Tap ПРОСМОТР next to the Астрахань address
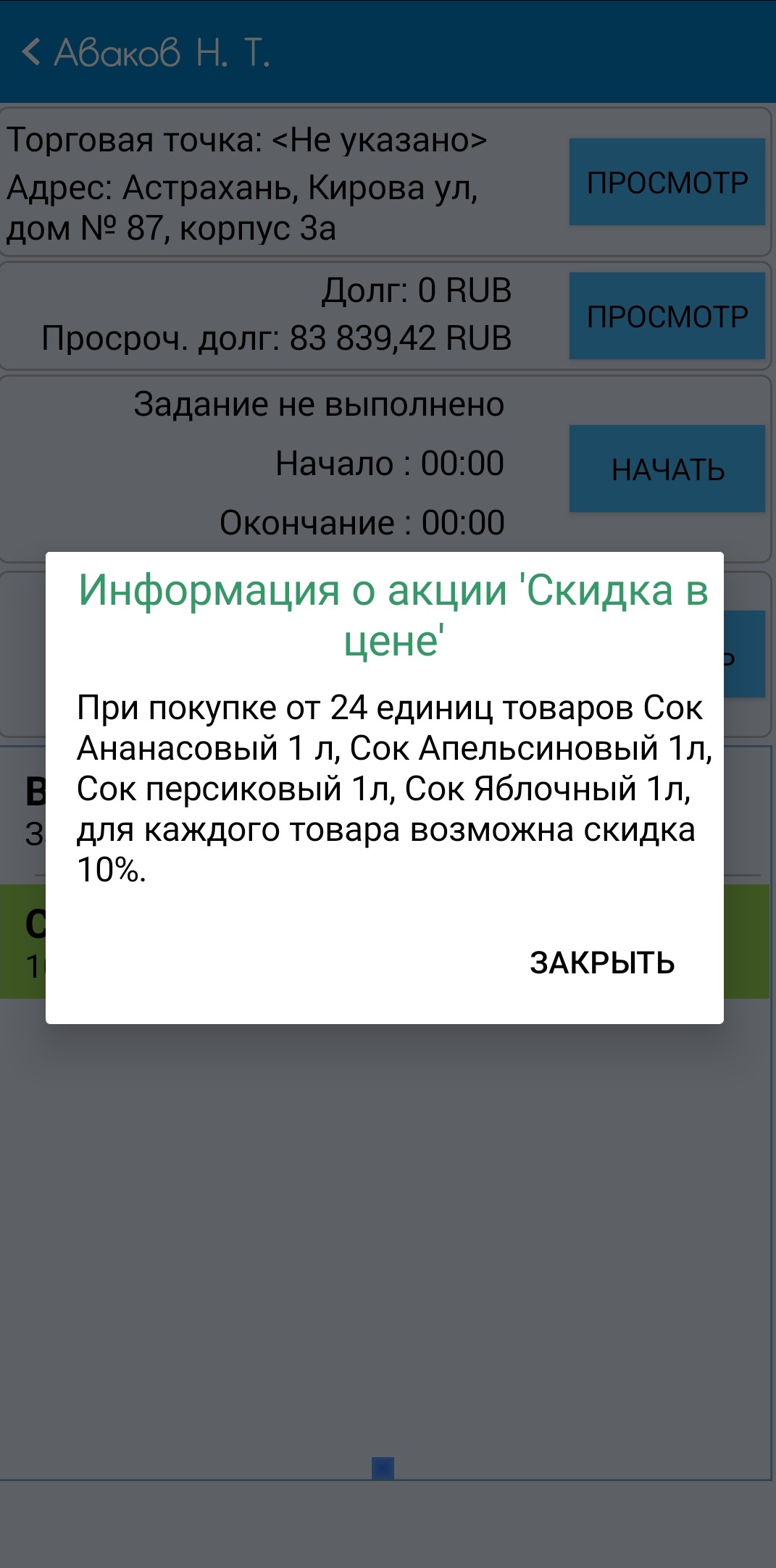Screen dimensions: 776x1568 tap(667, 182)
